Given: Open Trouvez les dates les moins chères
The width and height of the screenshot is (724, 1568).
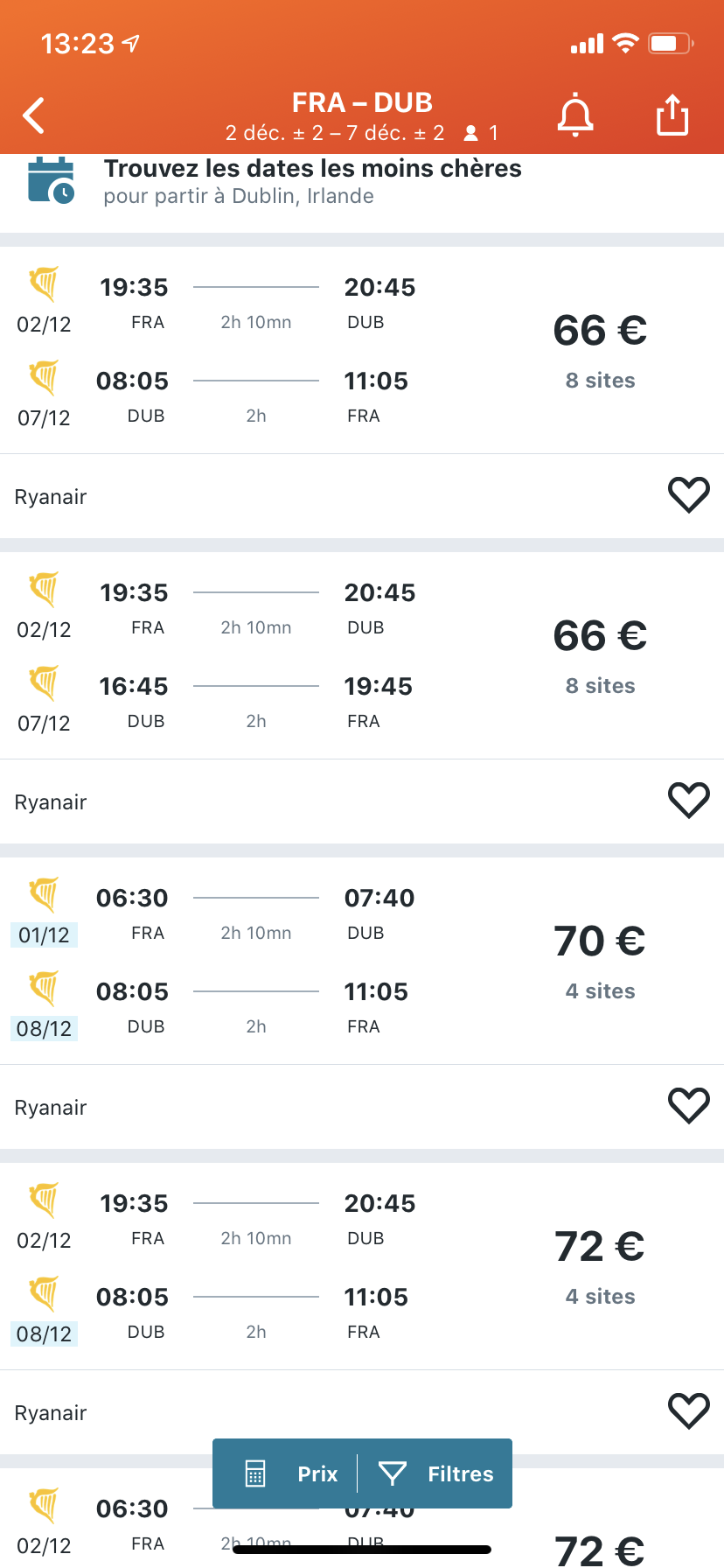Looking at the screenshot, I should [362, 182].
